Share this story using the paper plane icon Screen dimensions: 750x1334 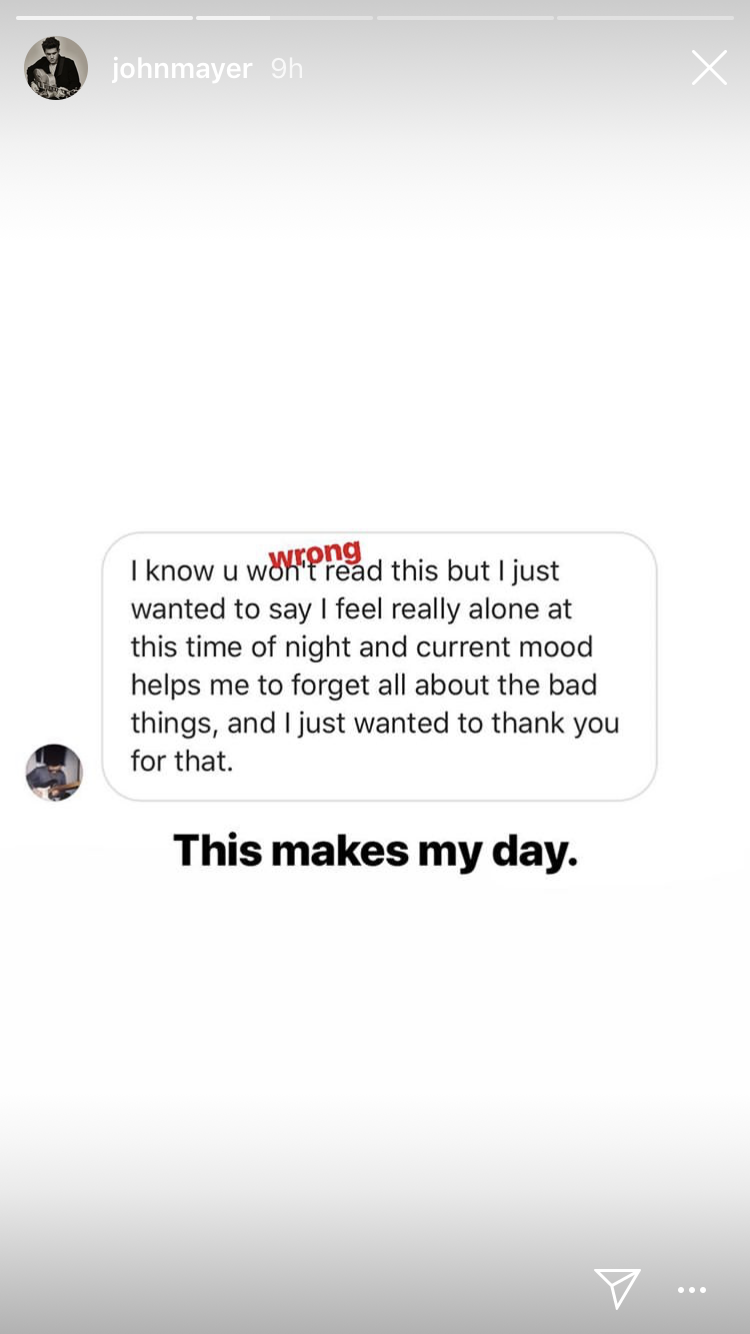coord(617,1289)
